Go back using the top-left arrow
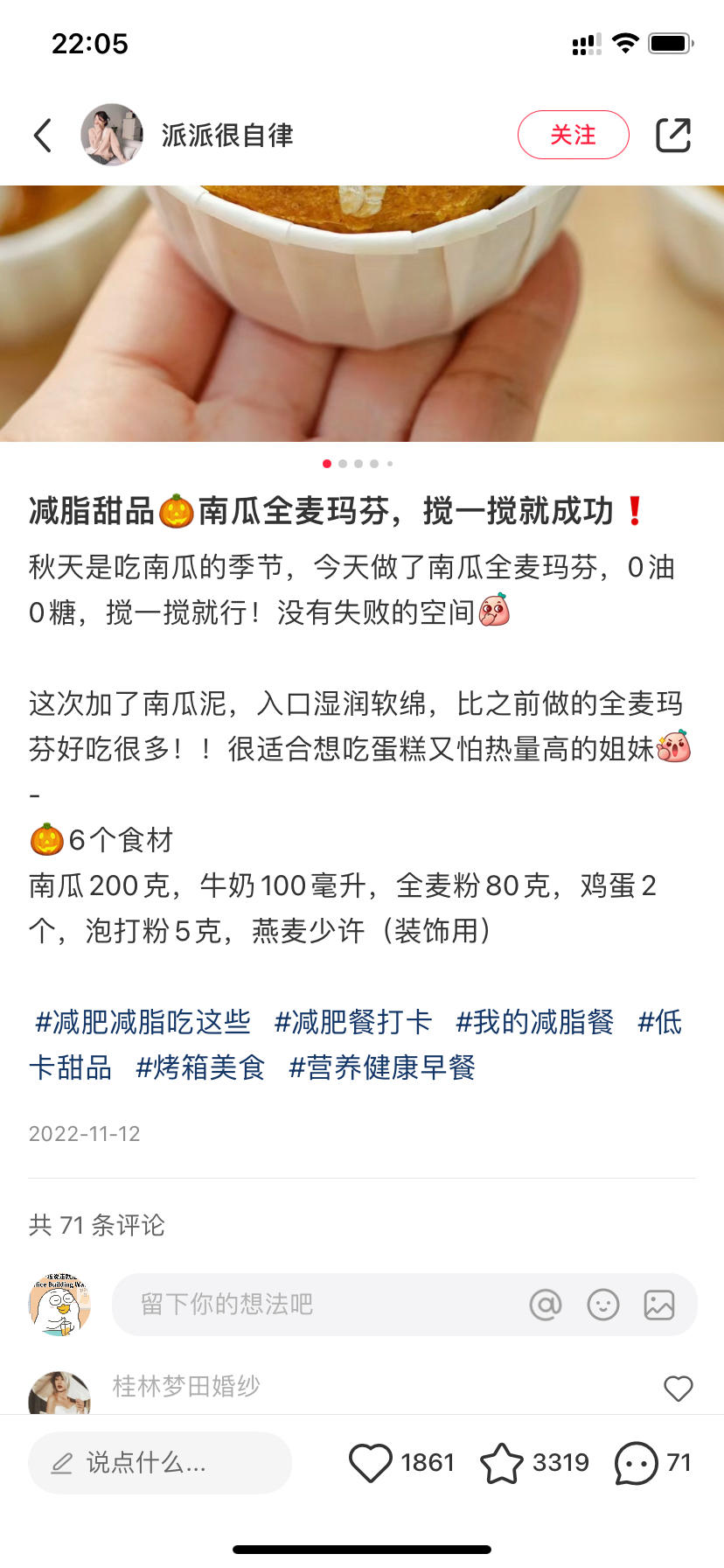724x1568 pixels. click(43, 136)
